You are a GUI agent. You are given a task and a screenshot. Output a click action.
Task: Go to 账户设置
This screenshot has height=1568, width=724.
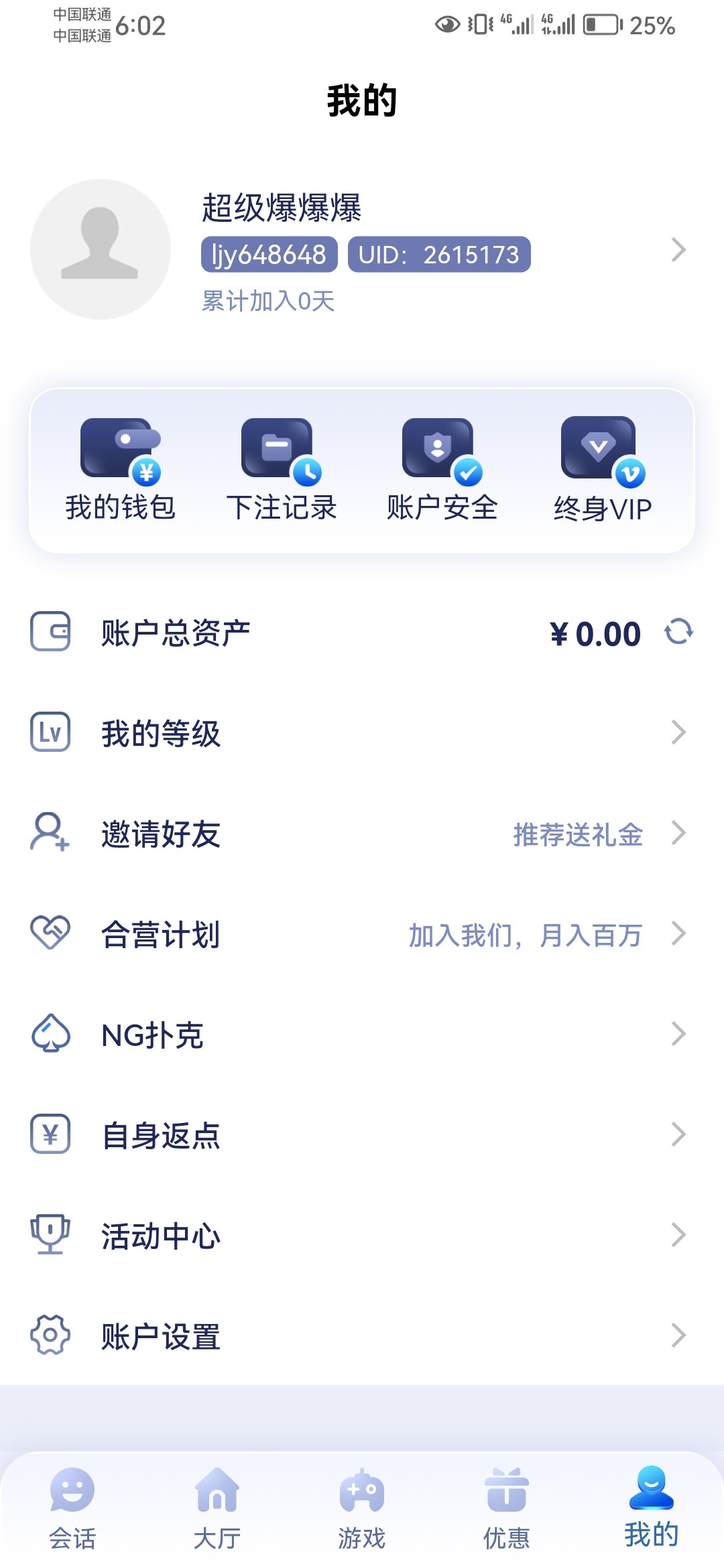coord(362,1336)
